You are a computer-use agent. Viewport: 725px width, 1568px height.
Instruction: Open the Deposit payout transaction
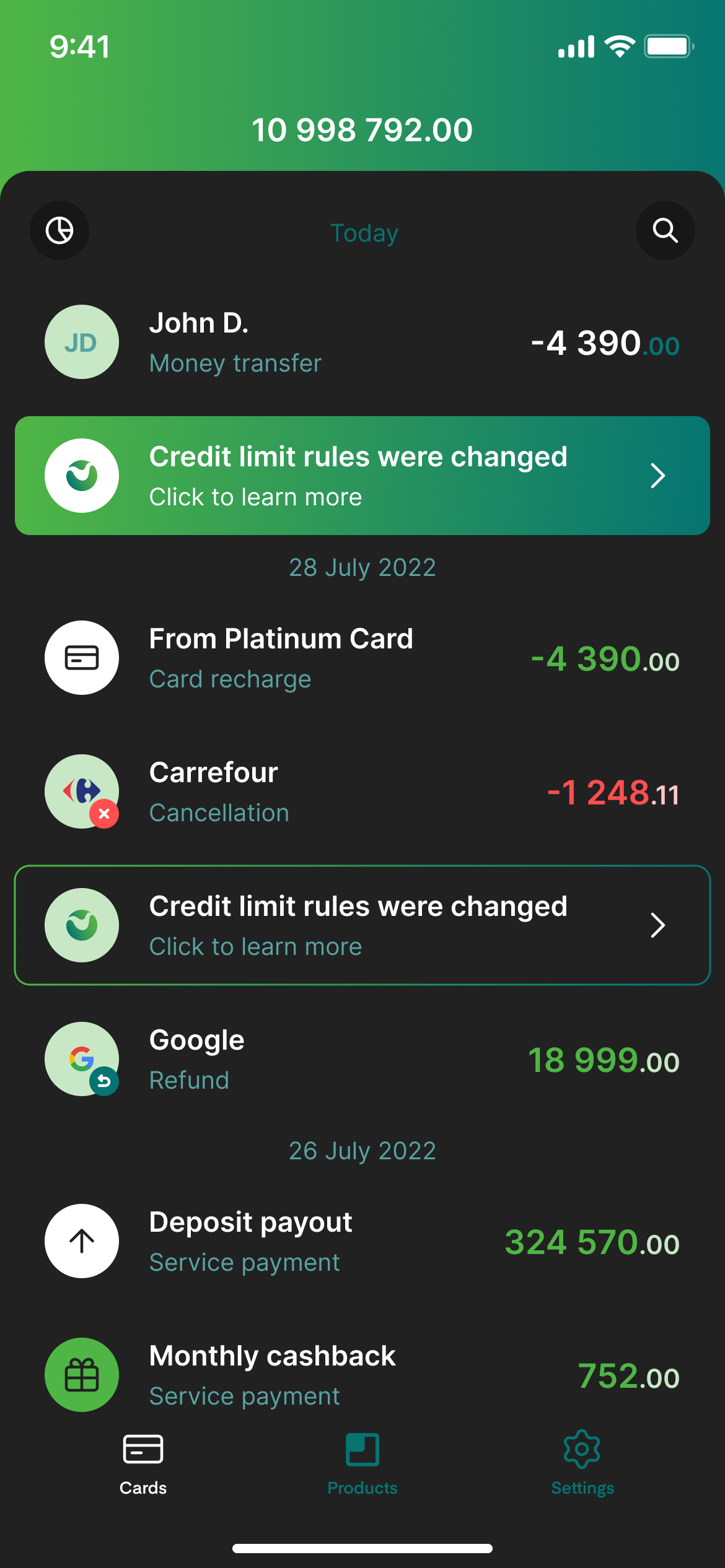362,1241
